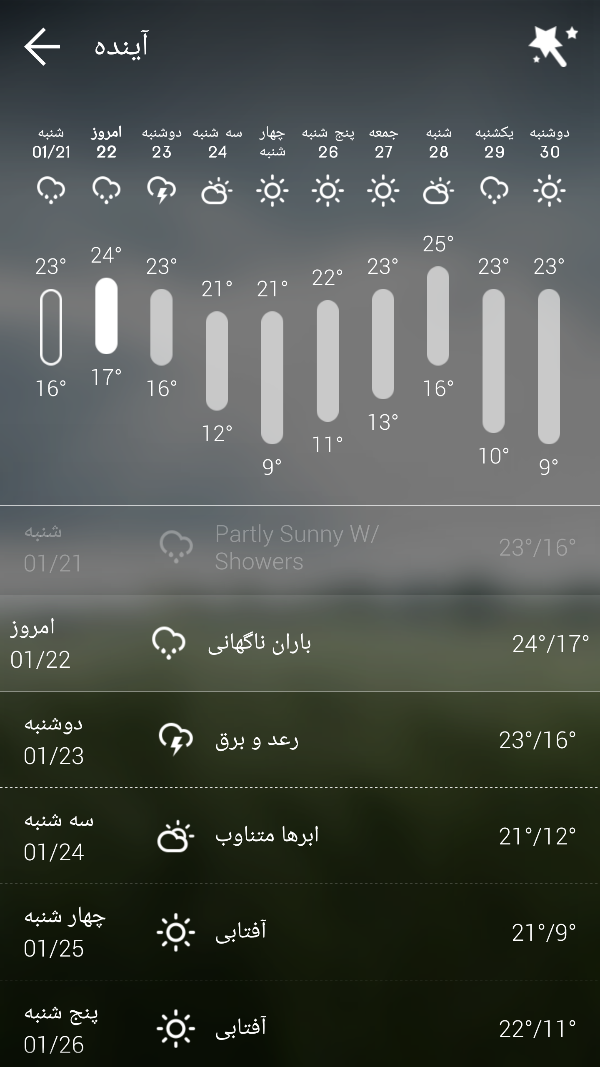
Task: Select the جمعه 27 column in the chart
Action: click(383, 300)
